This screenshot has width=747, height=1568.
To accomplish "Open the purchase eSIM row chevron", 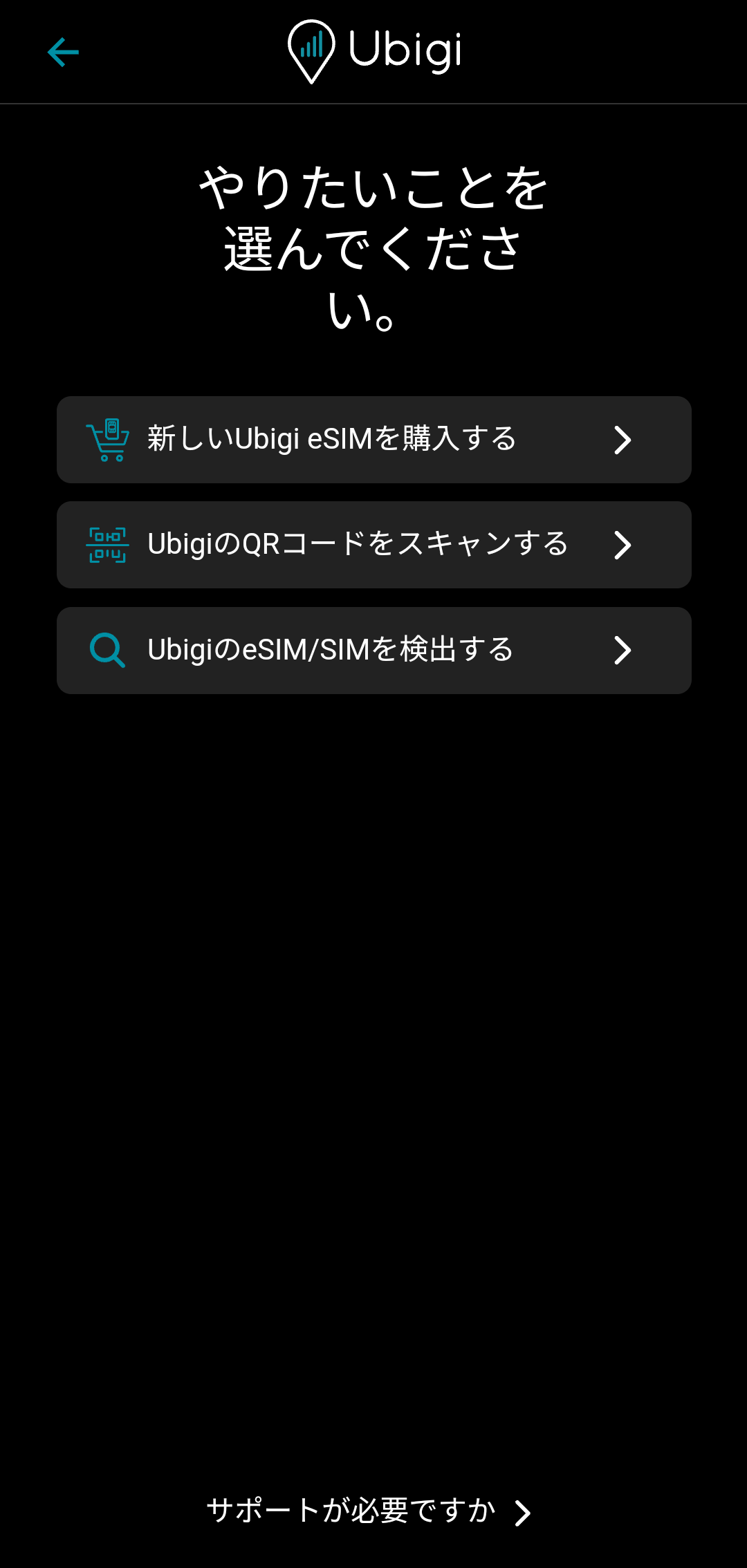I will click(623, 440).
